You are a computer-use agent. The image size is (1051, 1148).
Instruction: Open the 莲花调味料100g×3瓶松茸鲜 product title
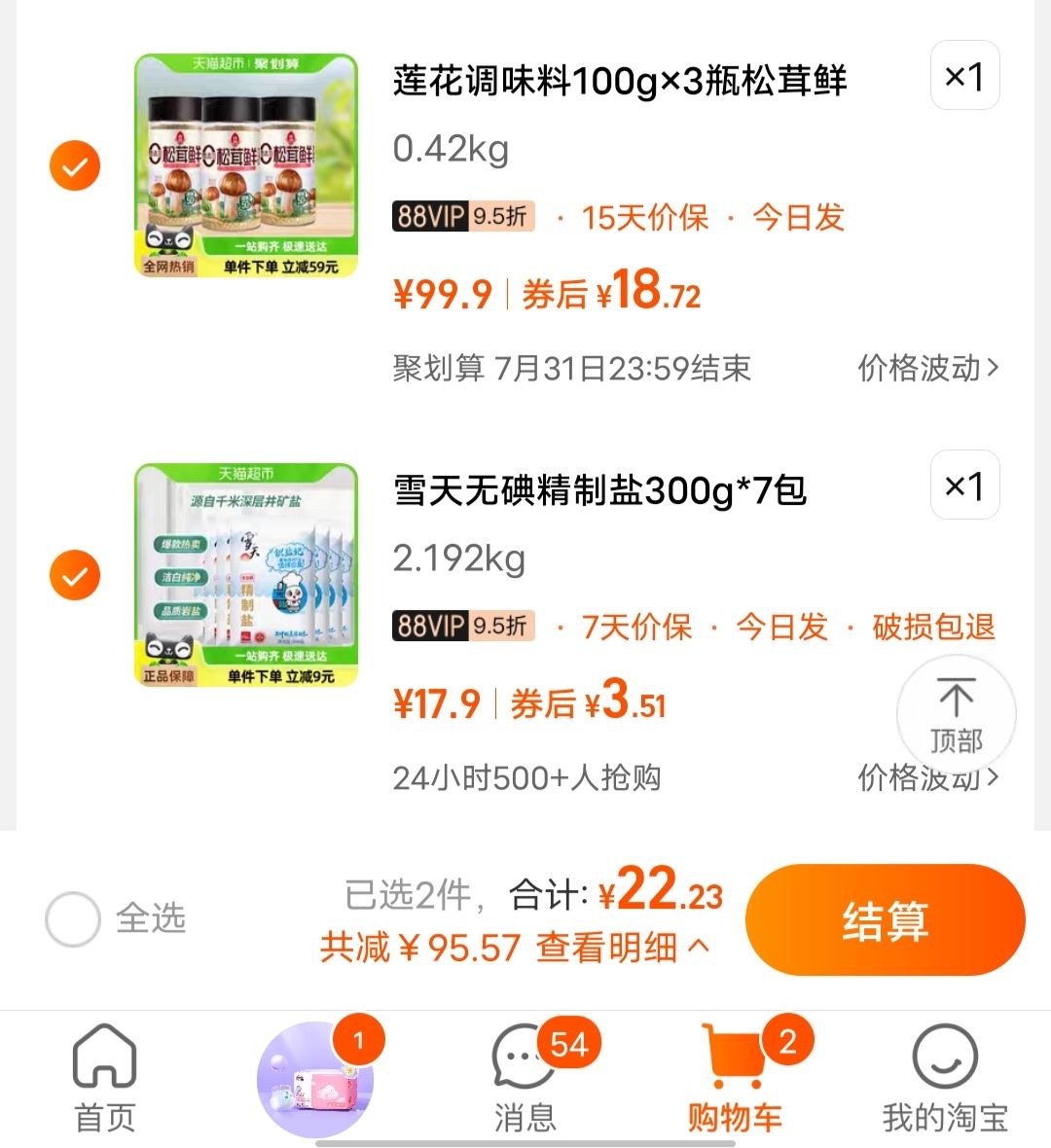coord(620,83)
